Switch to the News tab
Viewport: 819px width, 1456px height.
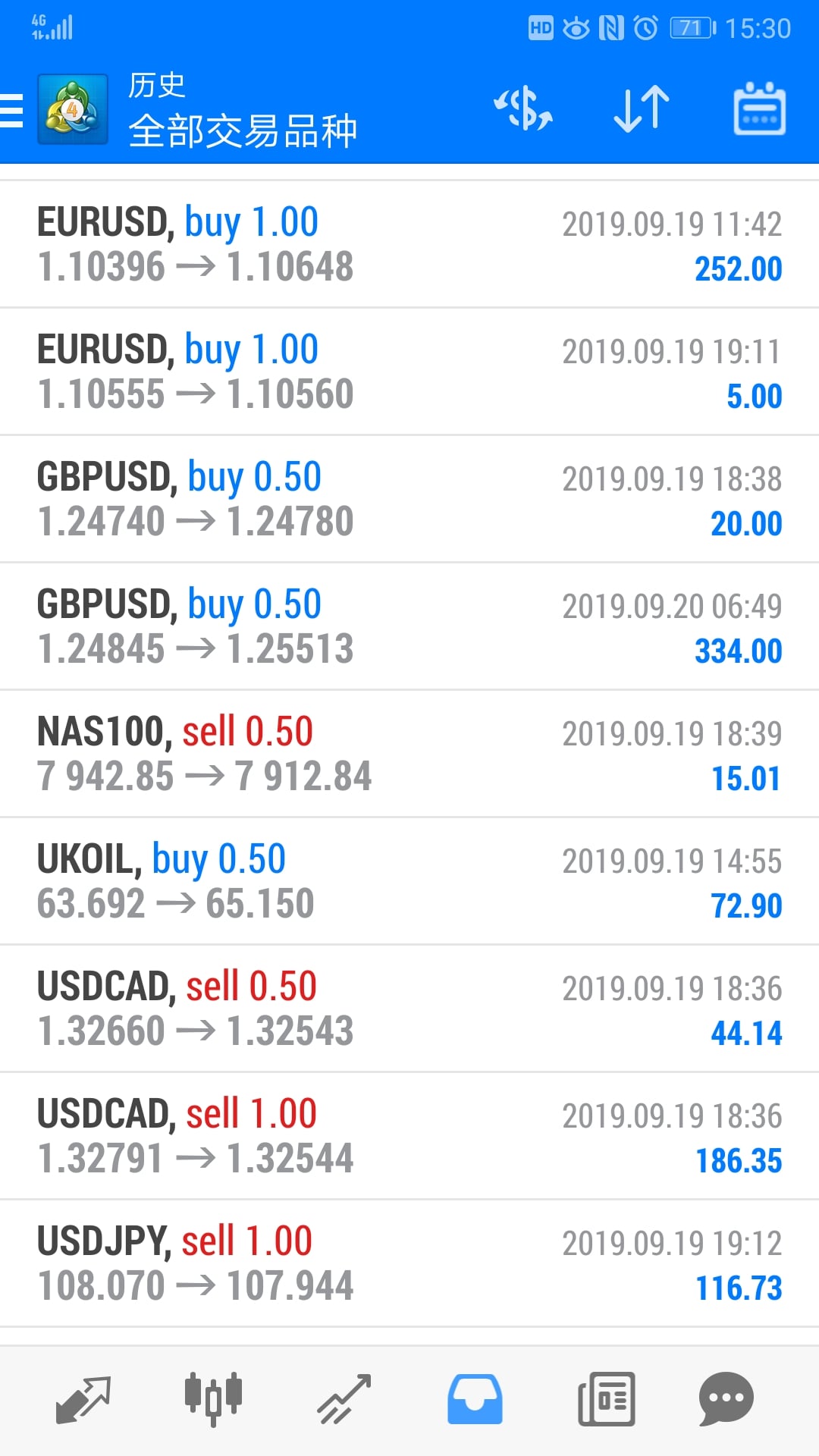click(606, 1399)
